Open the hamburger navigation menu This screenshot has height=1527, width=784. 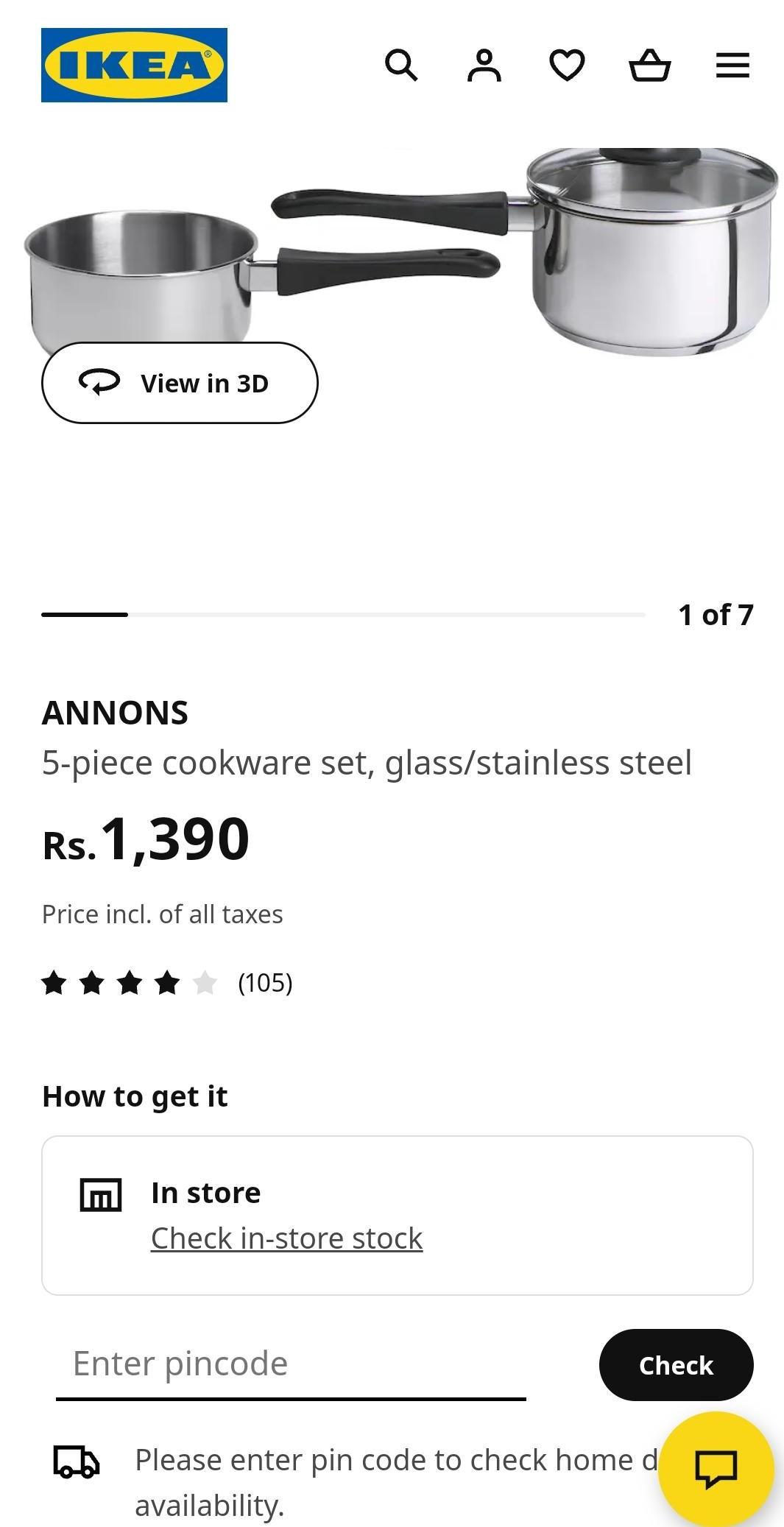(x=732, y=66)
